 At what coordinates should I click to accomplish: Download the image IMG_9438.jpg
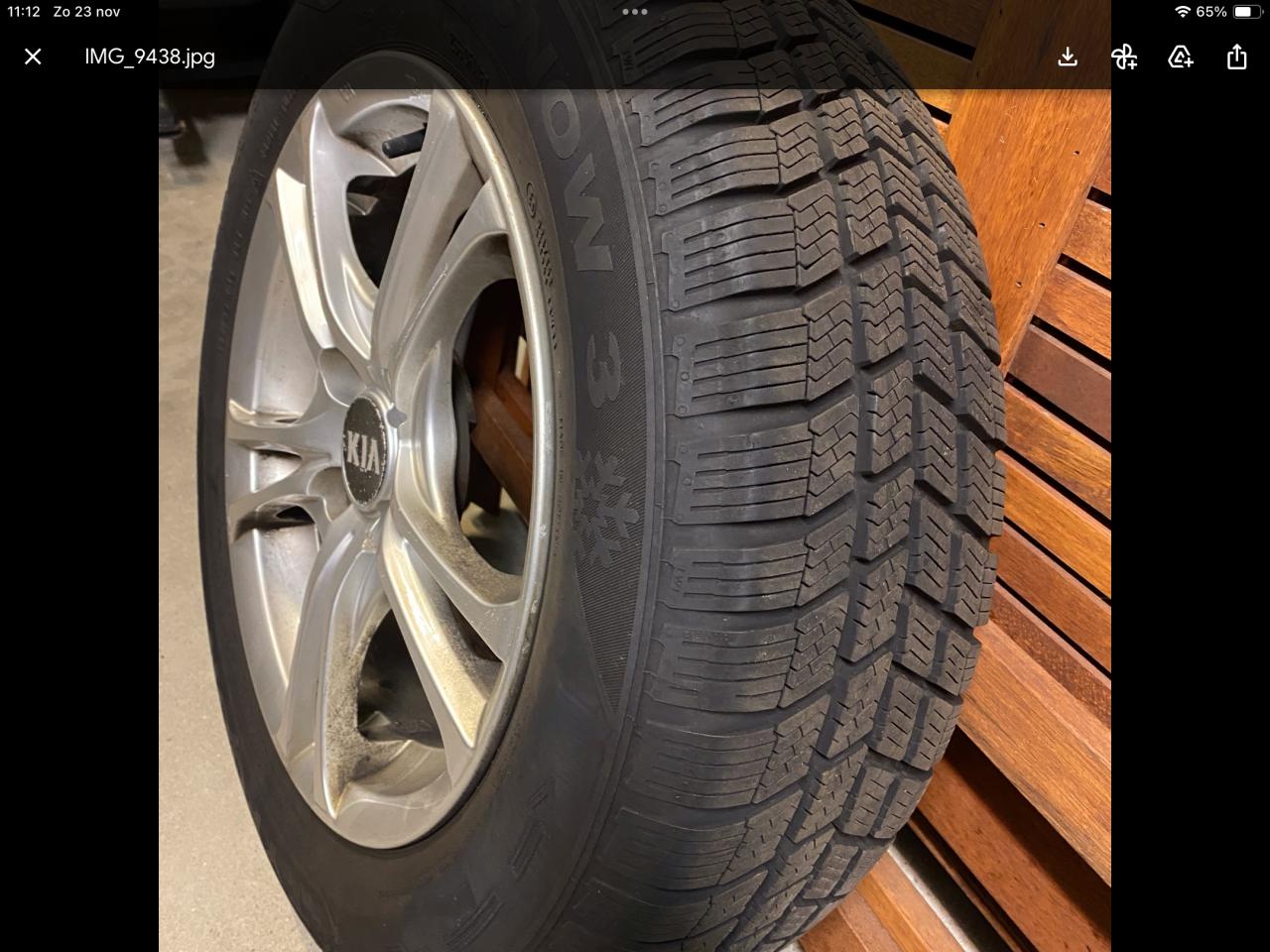pos(1068,57)
